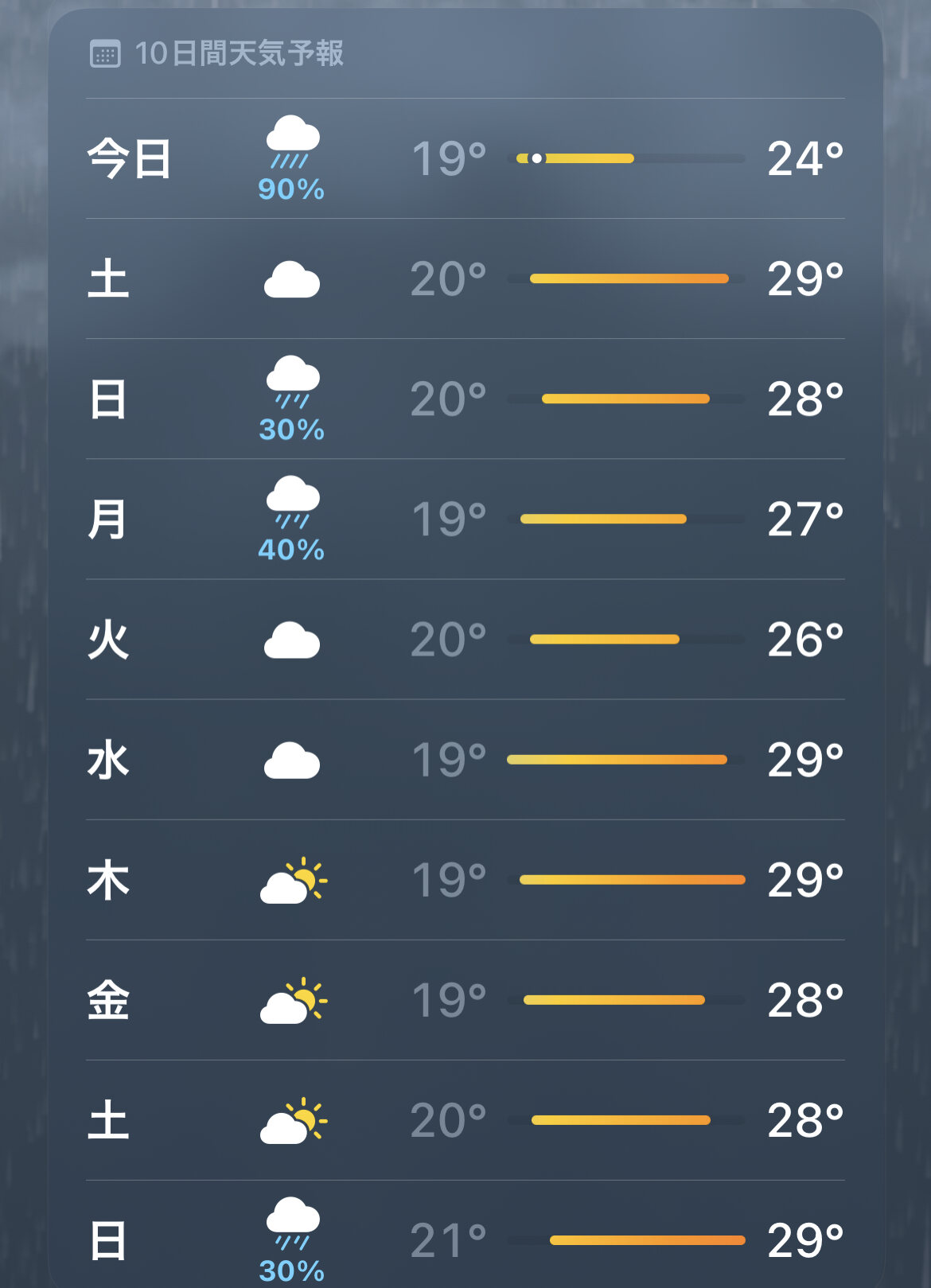Select the 日 row with 20° low
Screen dimensions: 931x1288
tap(465, 399)
